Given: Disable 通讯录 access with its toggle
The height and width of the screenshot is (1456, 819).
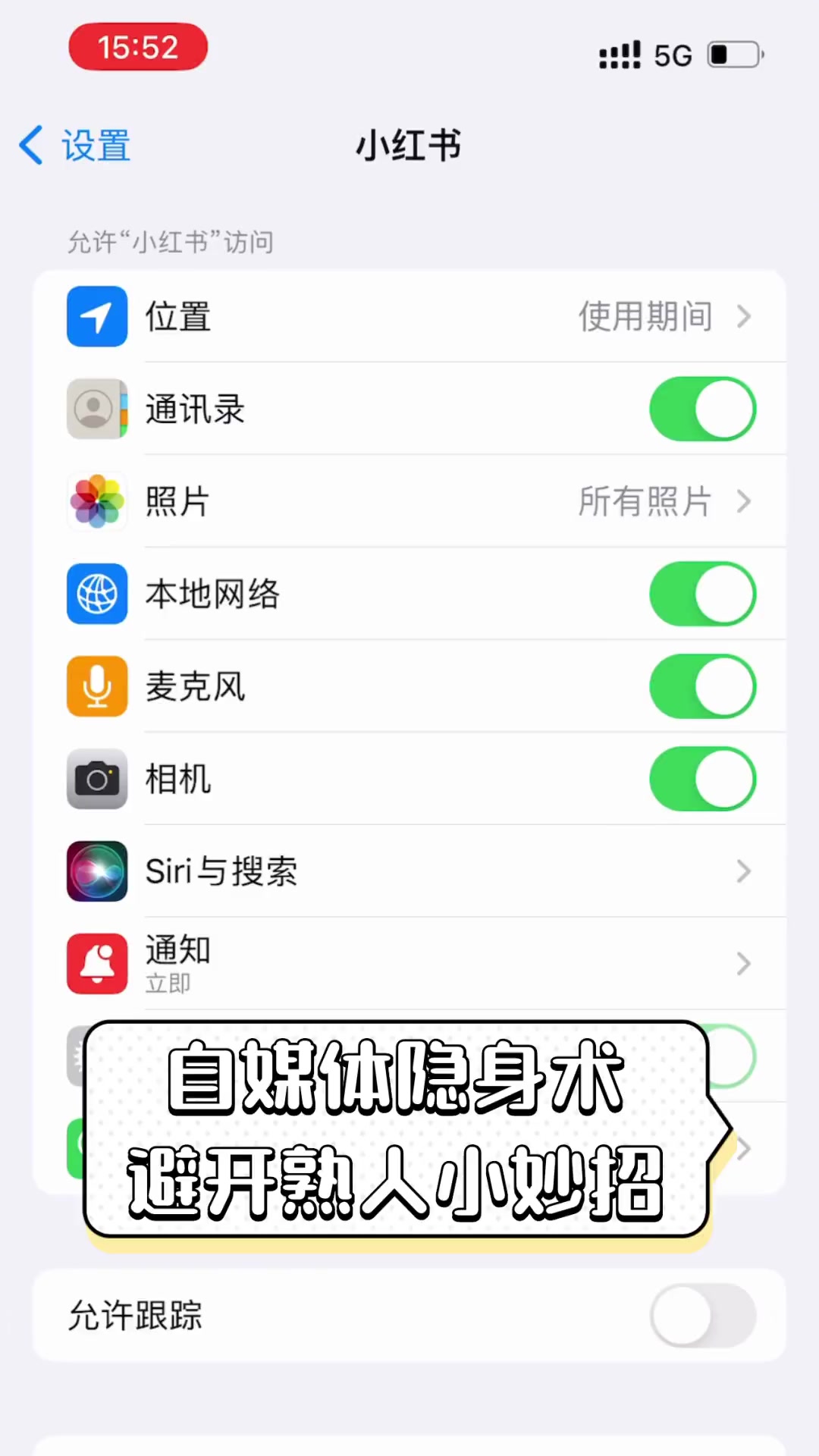Looking at the screenshot, I should 701,409.
